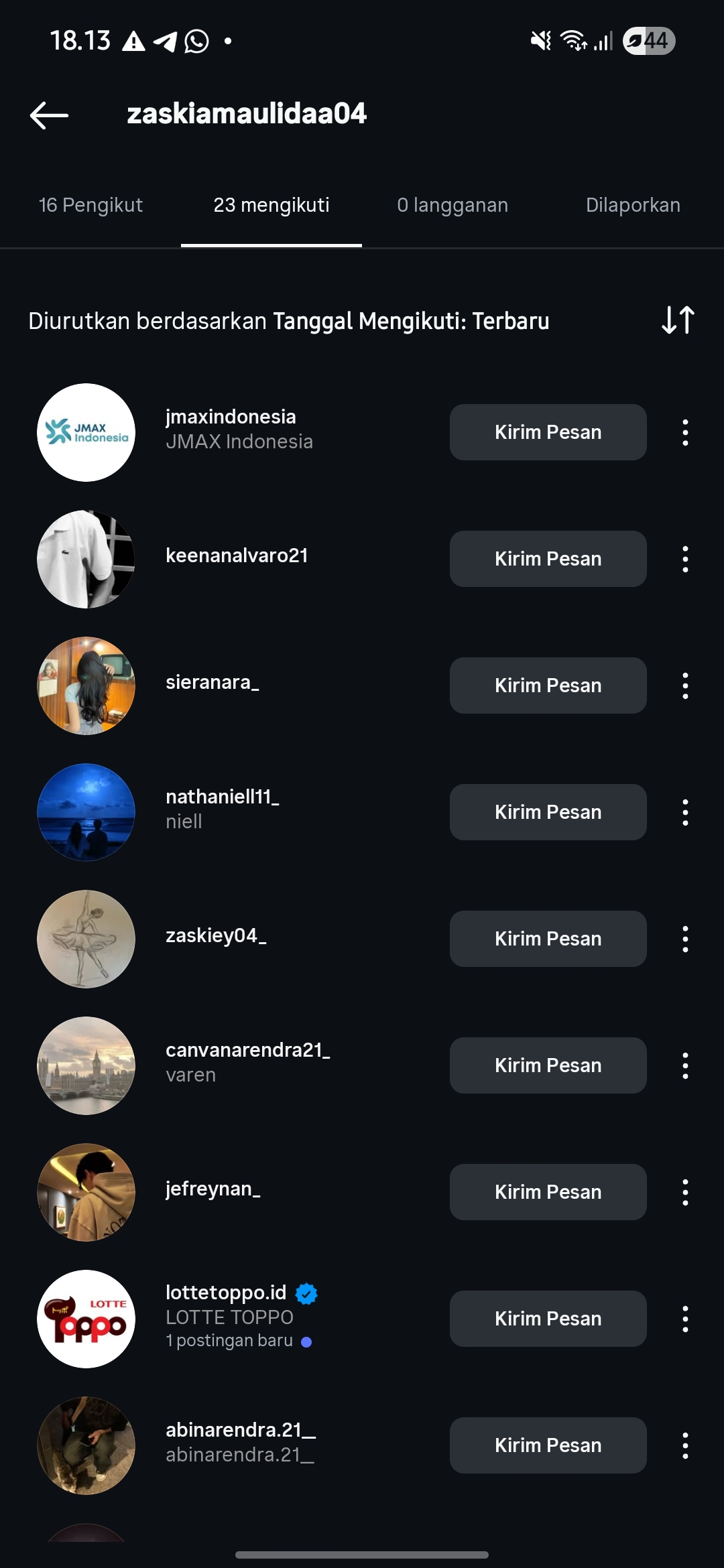The image size is (724, 1568).
Task: Send a message to abinarendra.21__
Action: (548, 1445)
